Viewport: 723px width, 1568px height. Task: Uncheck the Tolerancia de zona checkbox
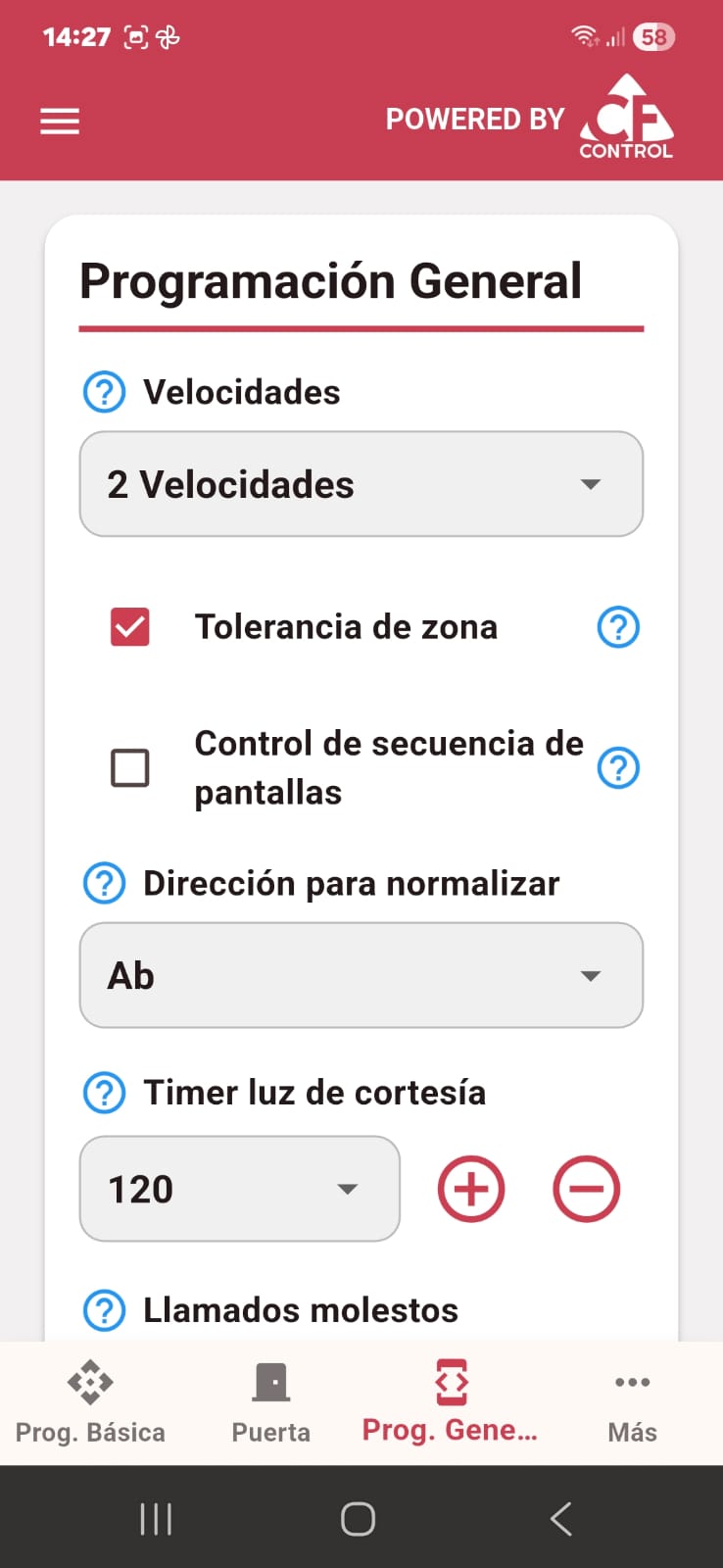point(129,626)
